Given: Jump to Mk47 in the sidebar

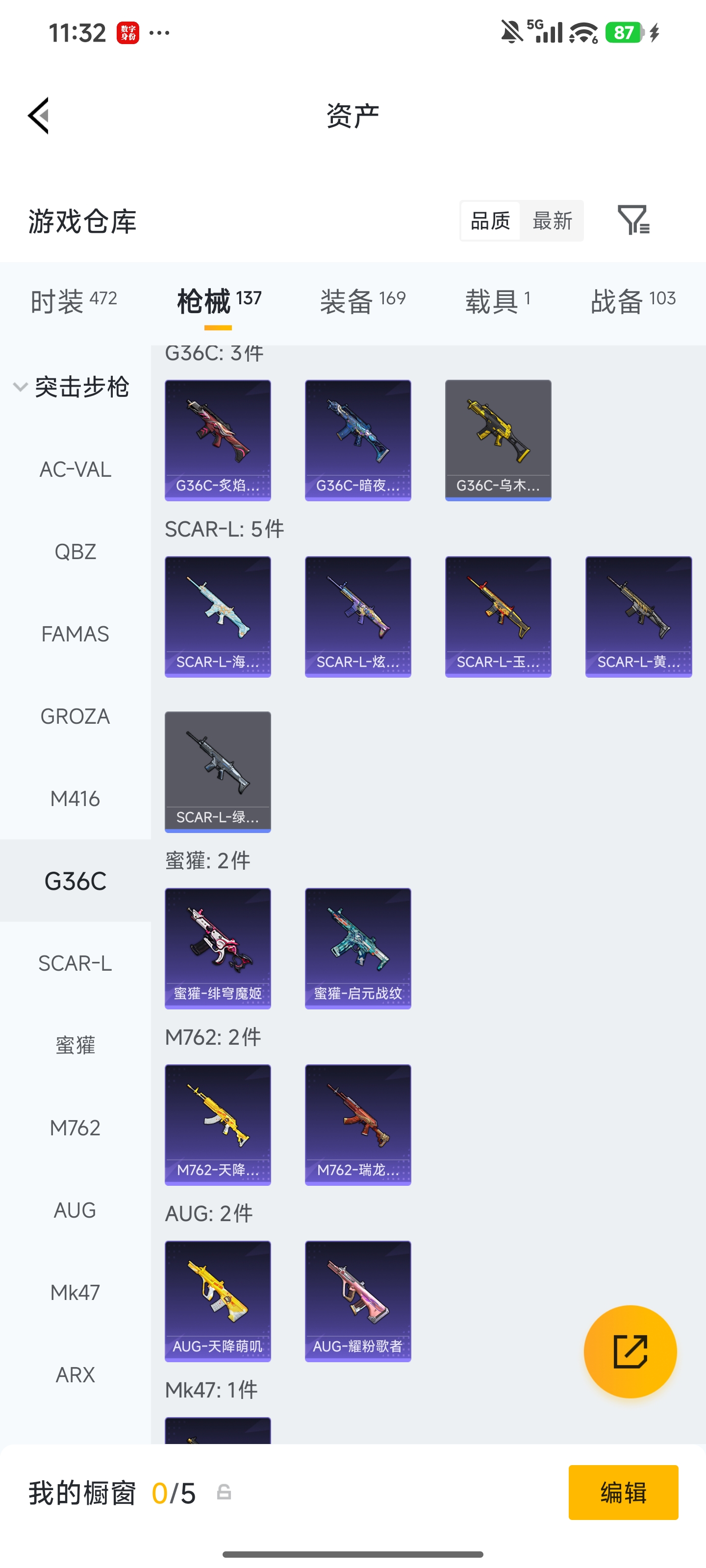Looking at the screenshot, I should pos(76,1292).
